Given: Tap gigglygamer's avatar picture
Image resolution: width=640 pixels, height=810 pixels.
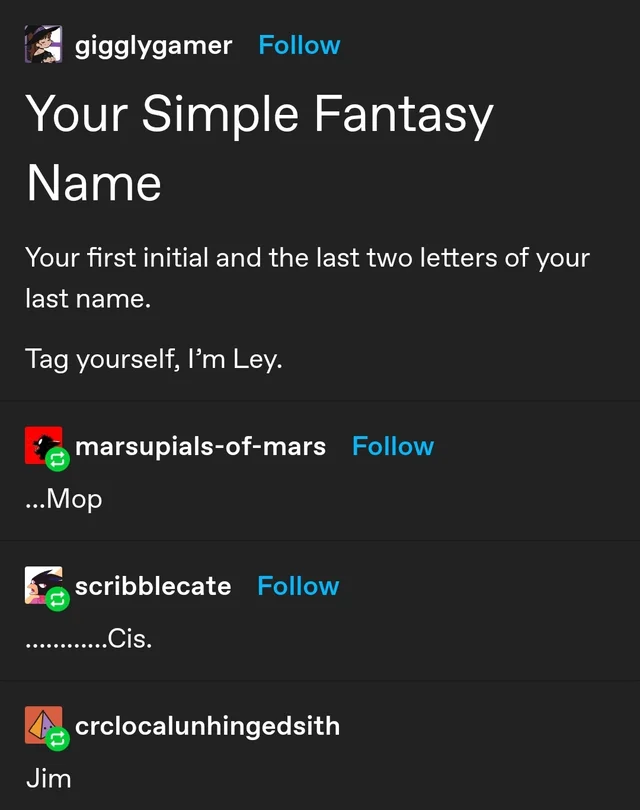Looking at the screenshot, I should click(43, 45).
